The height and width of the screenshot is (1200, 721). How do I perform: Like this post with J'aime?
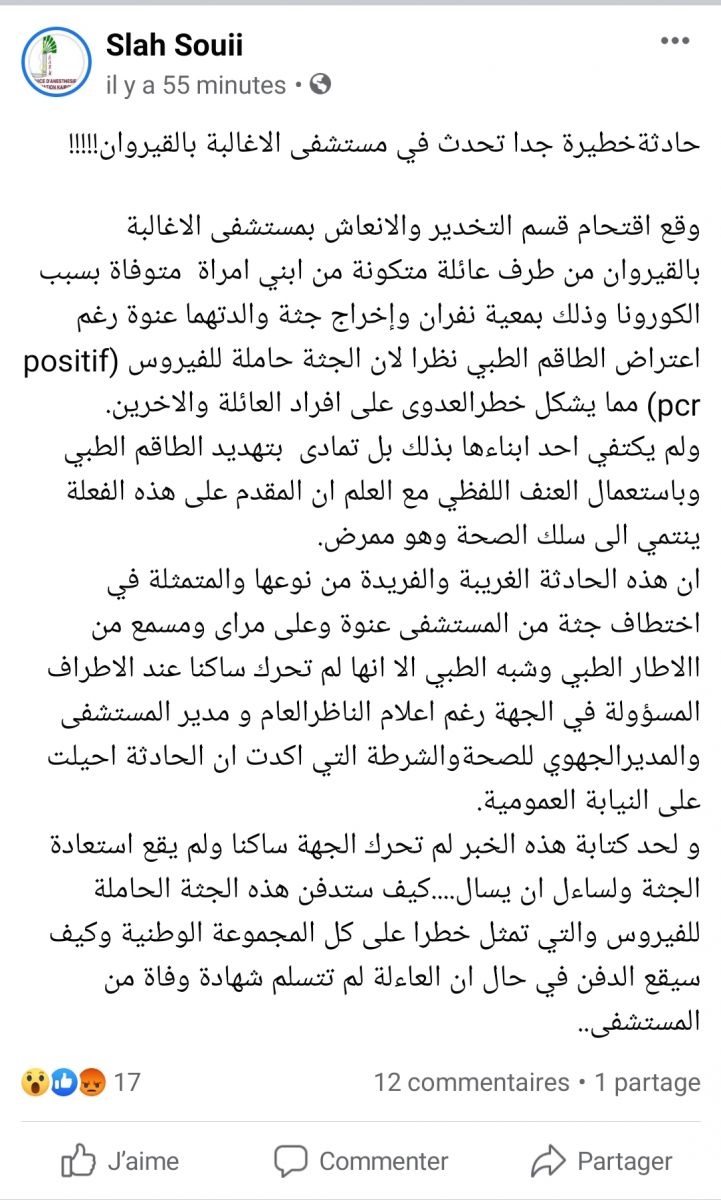click(x=120, y=1161)
